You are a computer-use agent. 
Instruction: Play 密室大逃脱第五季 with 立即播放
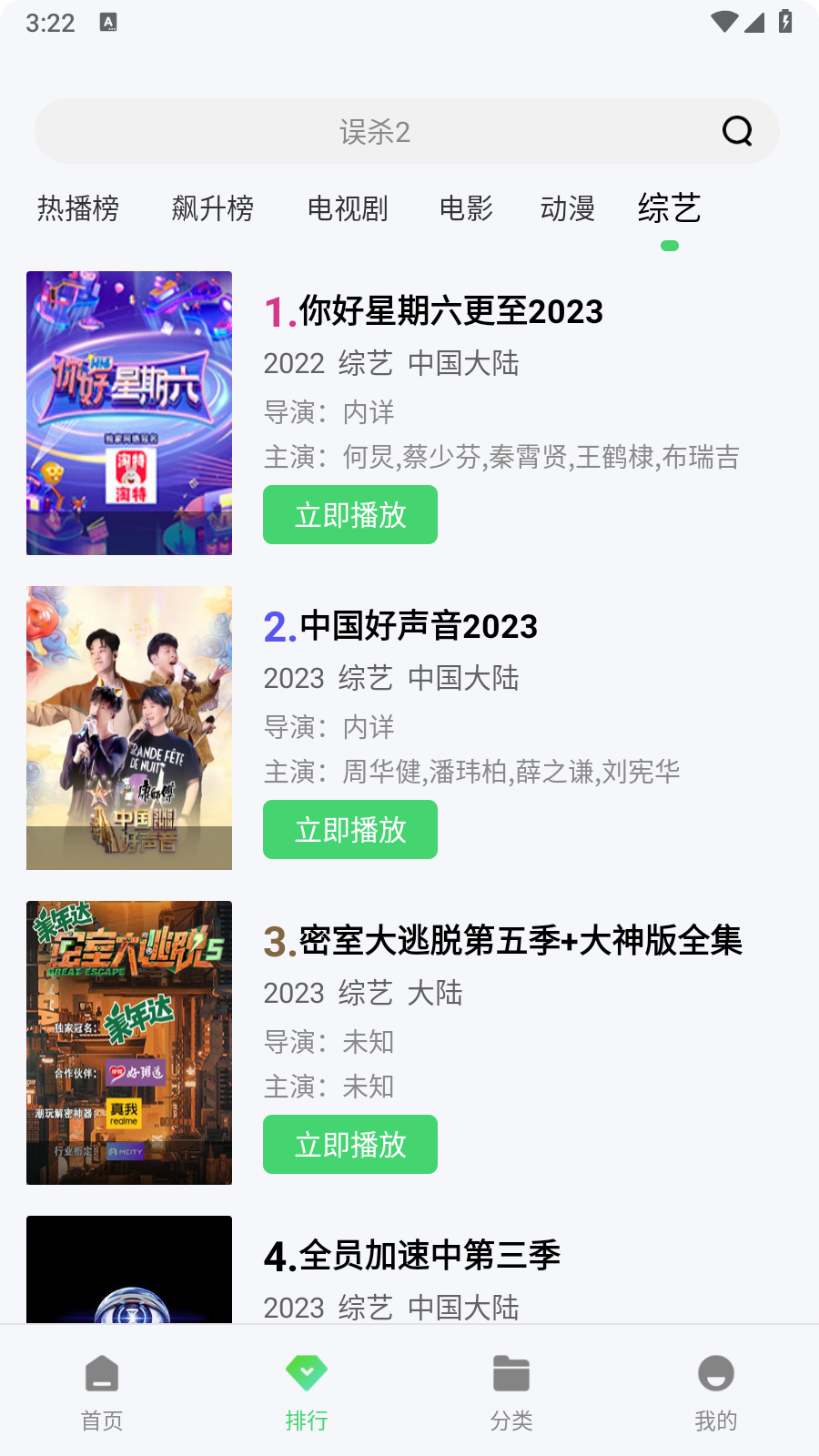coord(350,1145)
